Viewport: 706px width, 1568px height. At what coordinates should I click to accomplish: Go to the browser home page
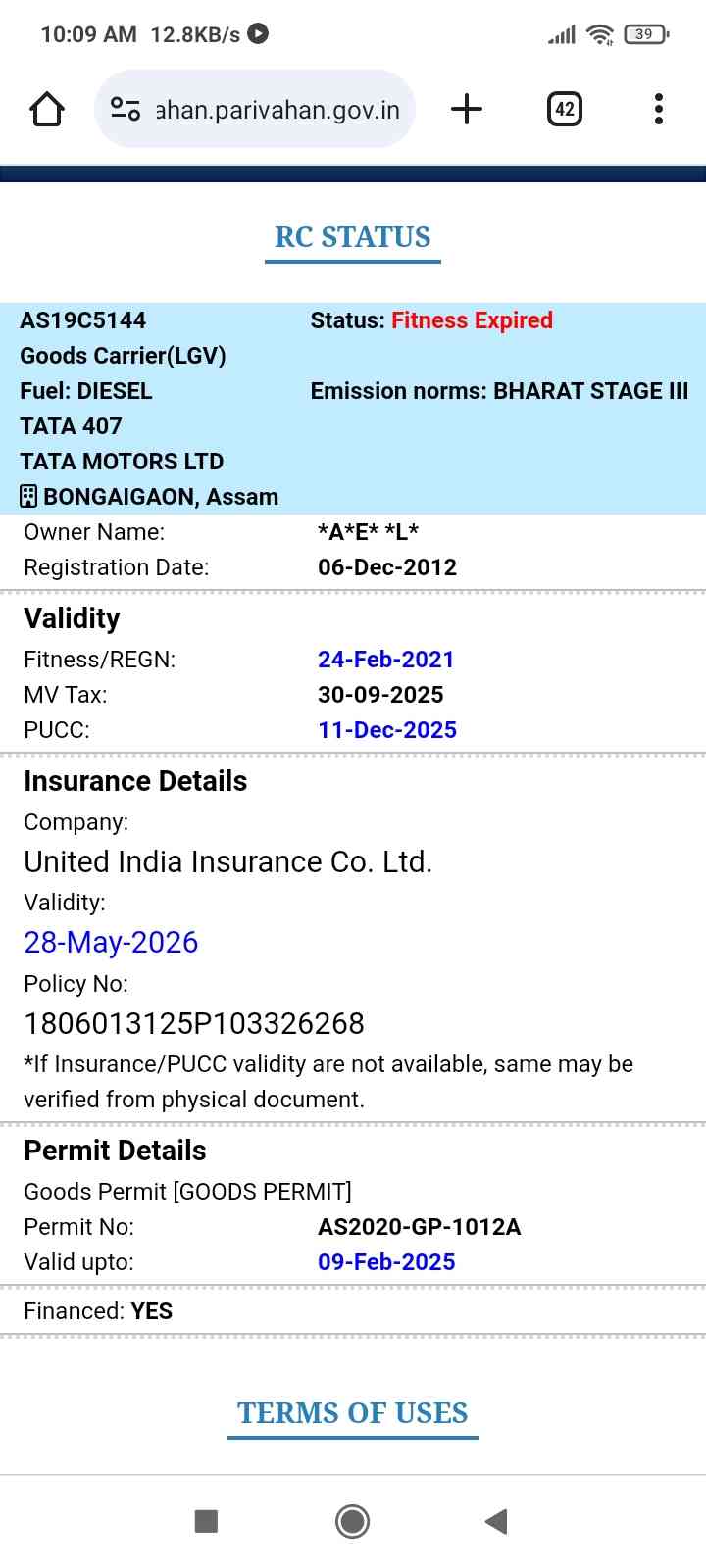pos(47,109)
